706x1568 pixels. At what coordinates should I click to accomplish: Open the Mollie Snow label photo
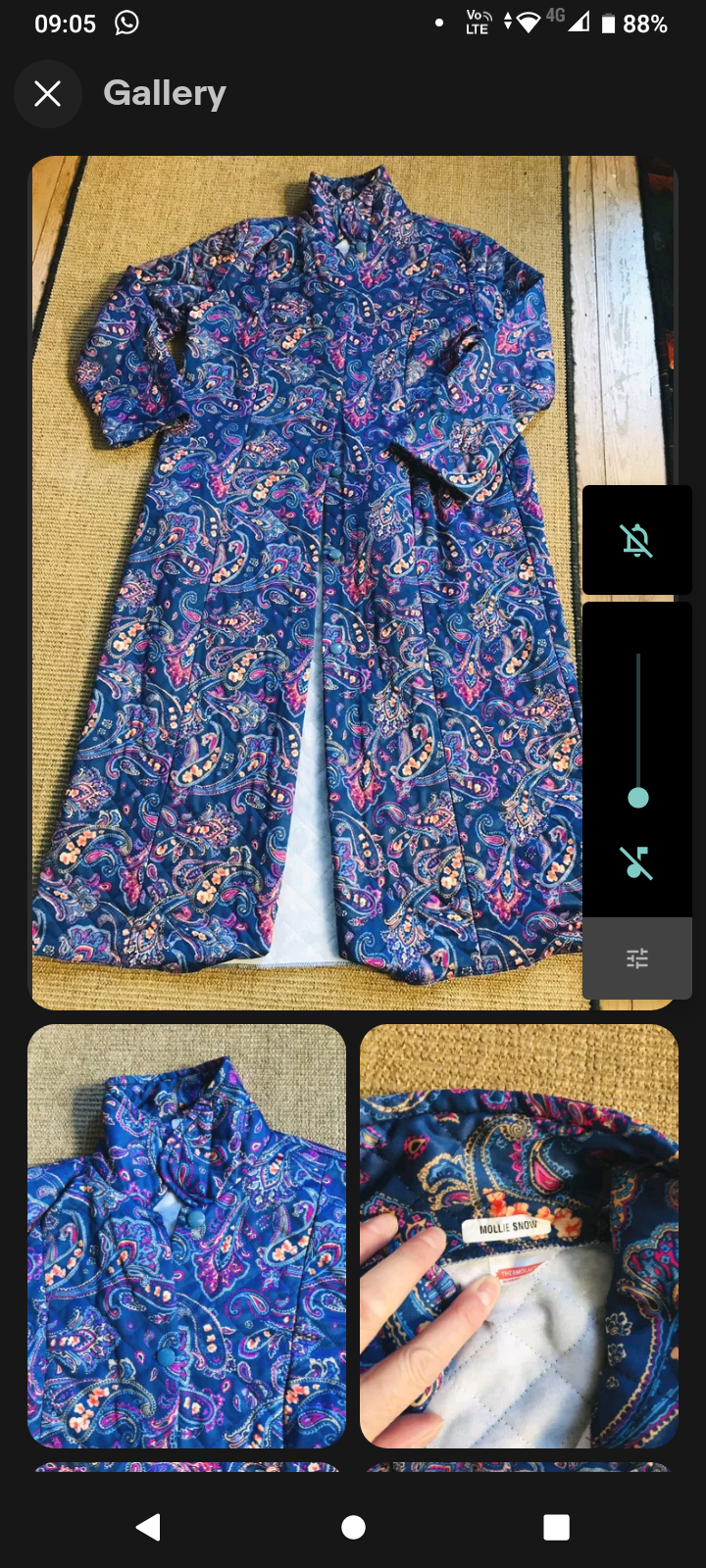(x=519, y=1236)
